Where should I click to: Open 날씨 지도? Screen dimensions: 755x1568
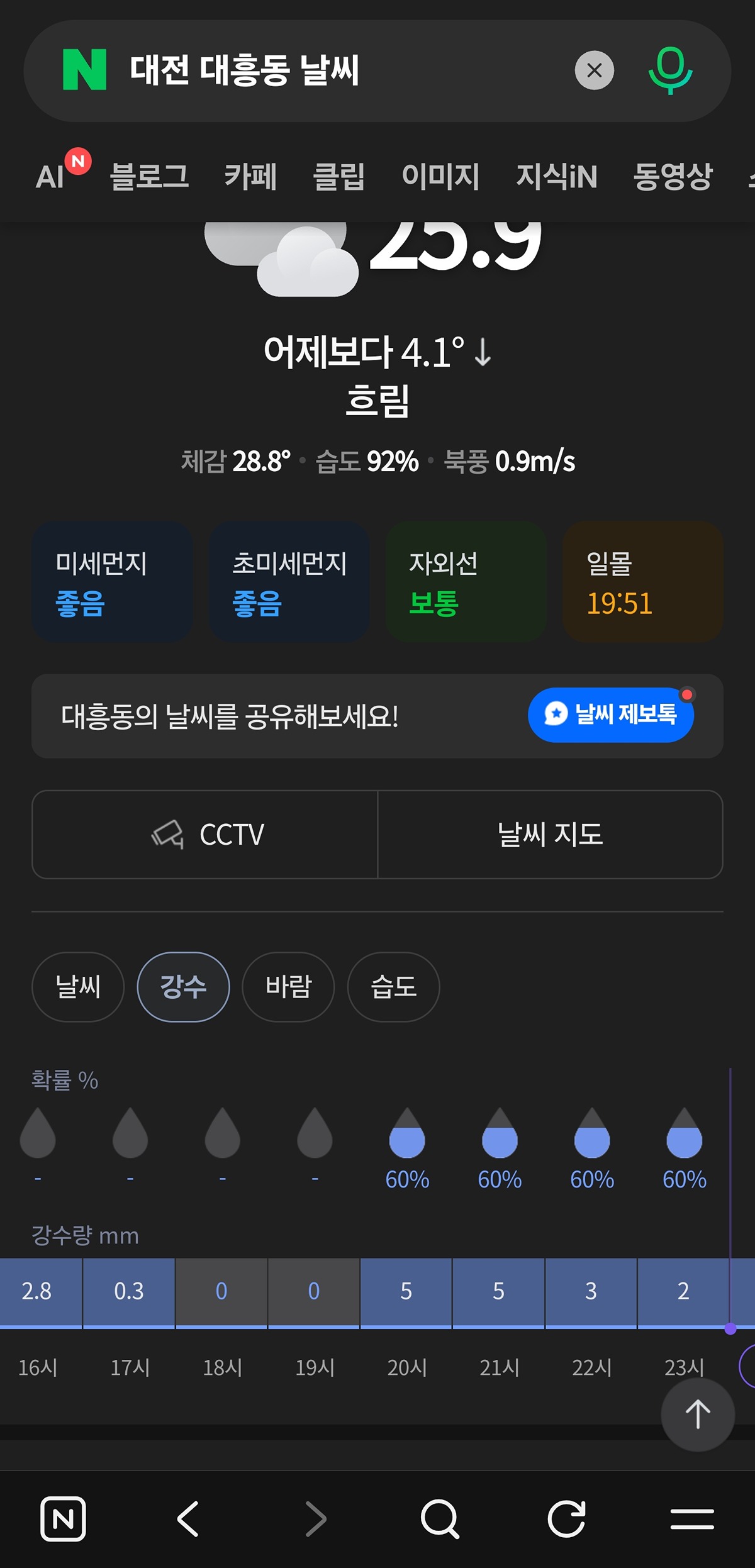tap(551, 835)
